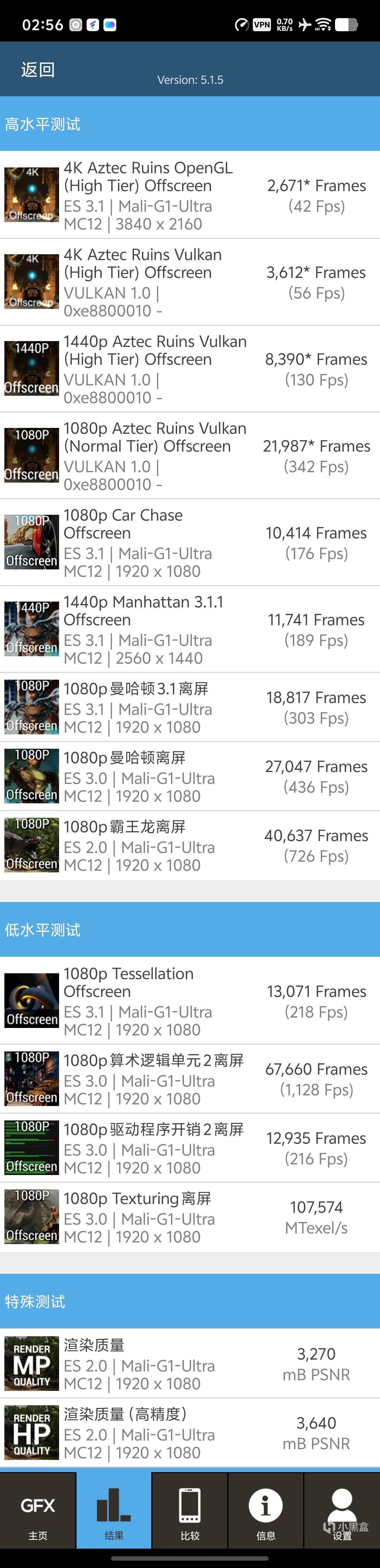Viewport: 380px width, 1568px height.
Task: Tap 返回 to go back
Action: (x=38, y=69)
